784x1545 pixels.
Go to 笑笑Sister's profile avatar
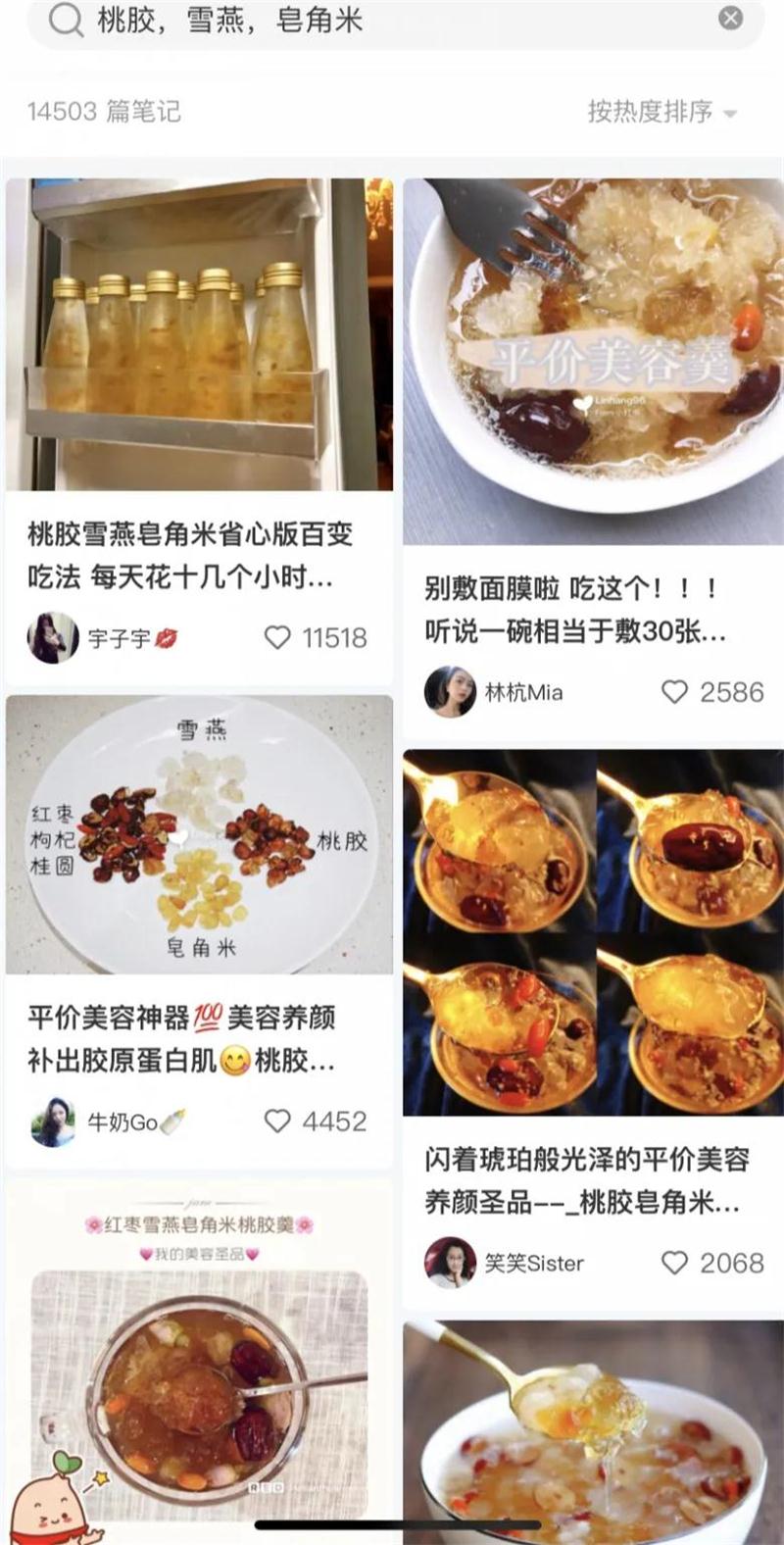tap(450, 1263)
